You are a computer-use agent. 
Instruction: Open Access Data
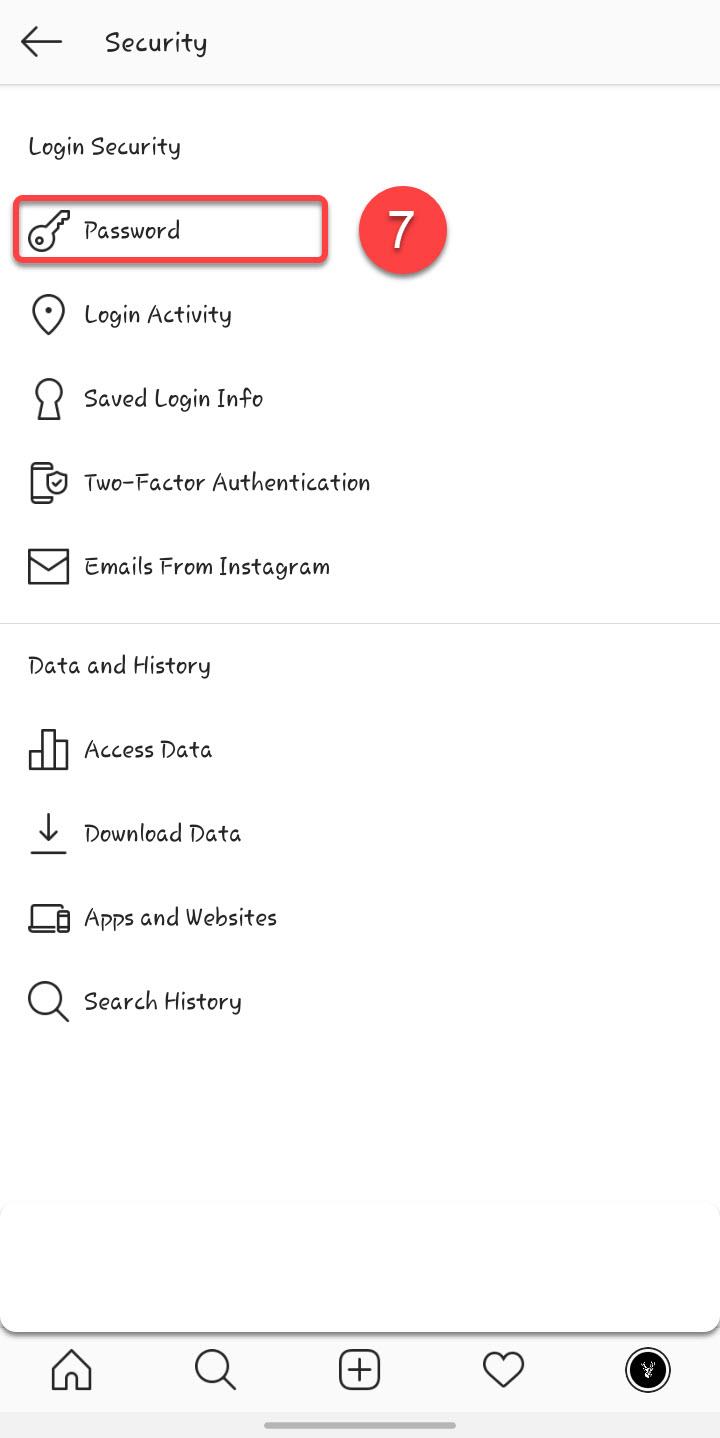pyautogui.click(x=360, y=750)
